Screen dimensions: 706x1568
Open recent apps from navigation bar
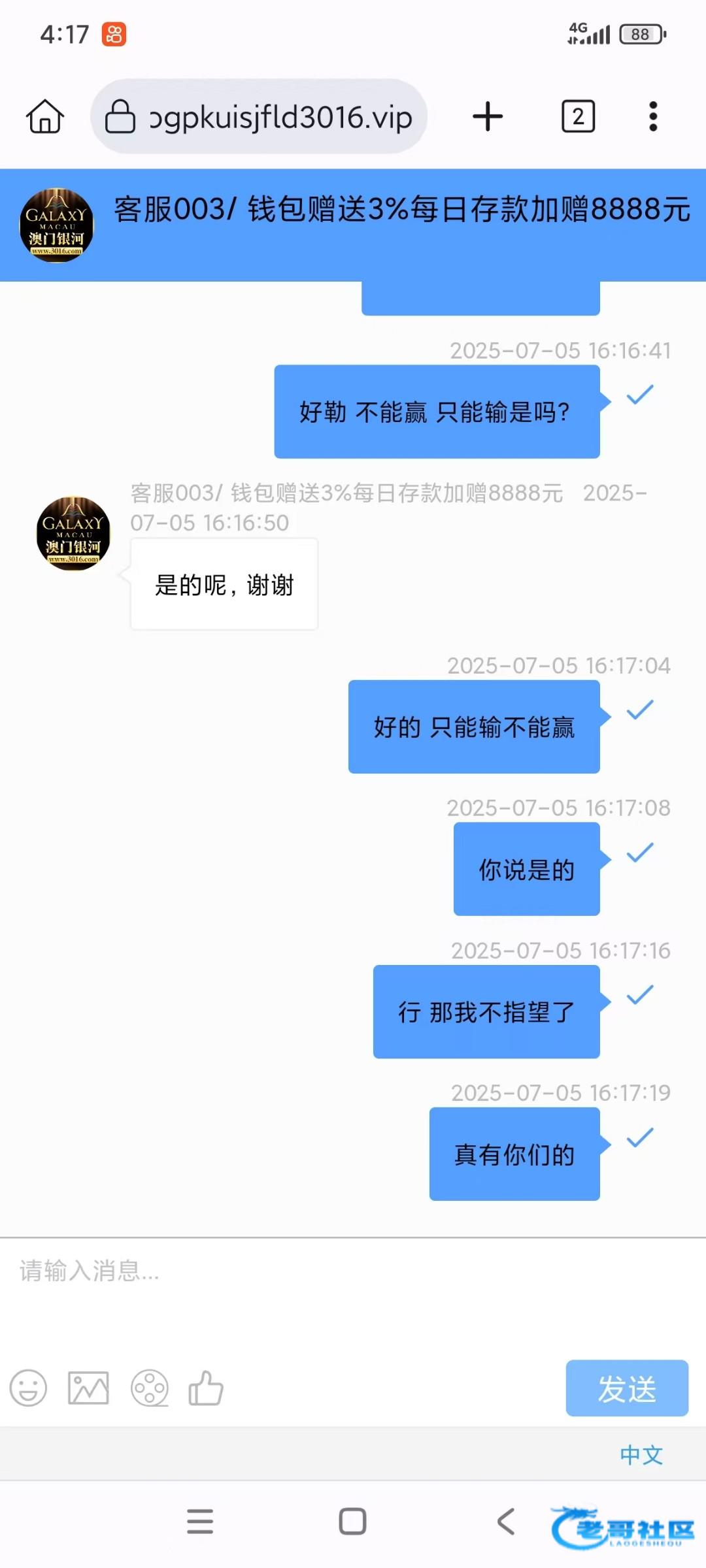[x=200, y=1522]
